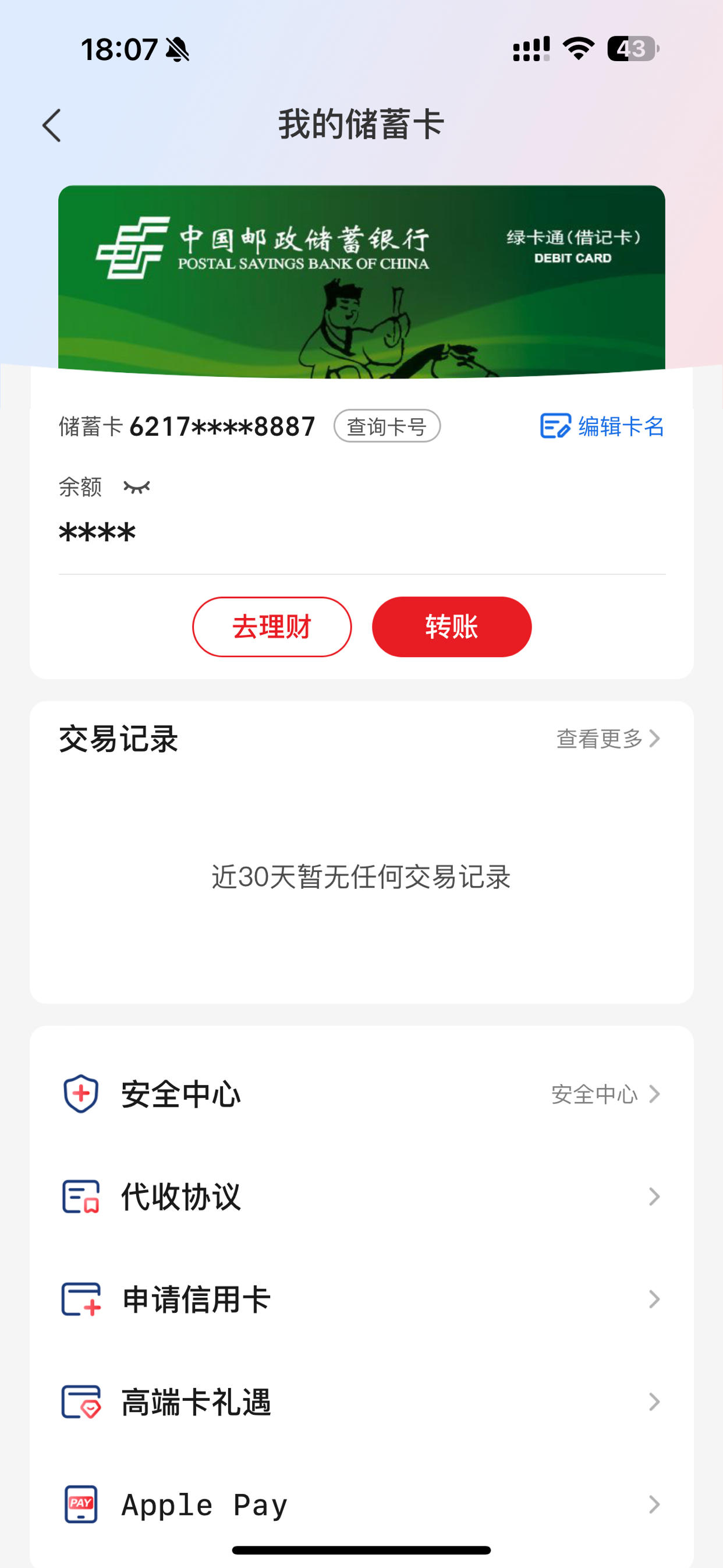Go back from 我的储蓄卡 page
The image size is (723, 1568).
pos(52,125)
